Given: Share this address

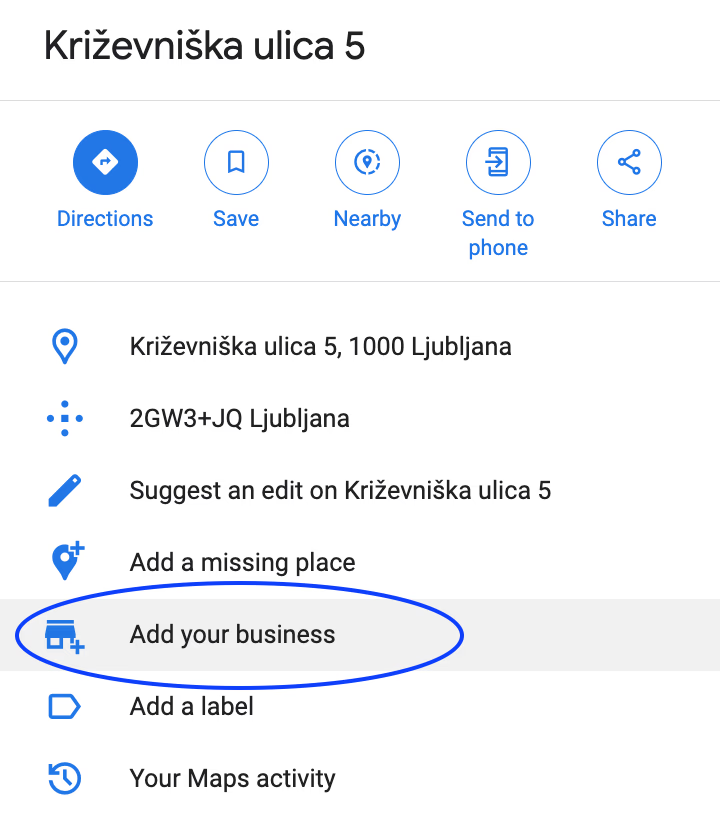Looking at the screenshot, I should pyautogui.click(x=629, y=162).
